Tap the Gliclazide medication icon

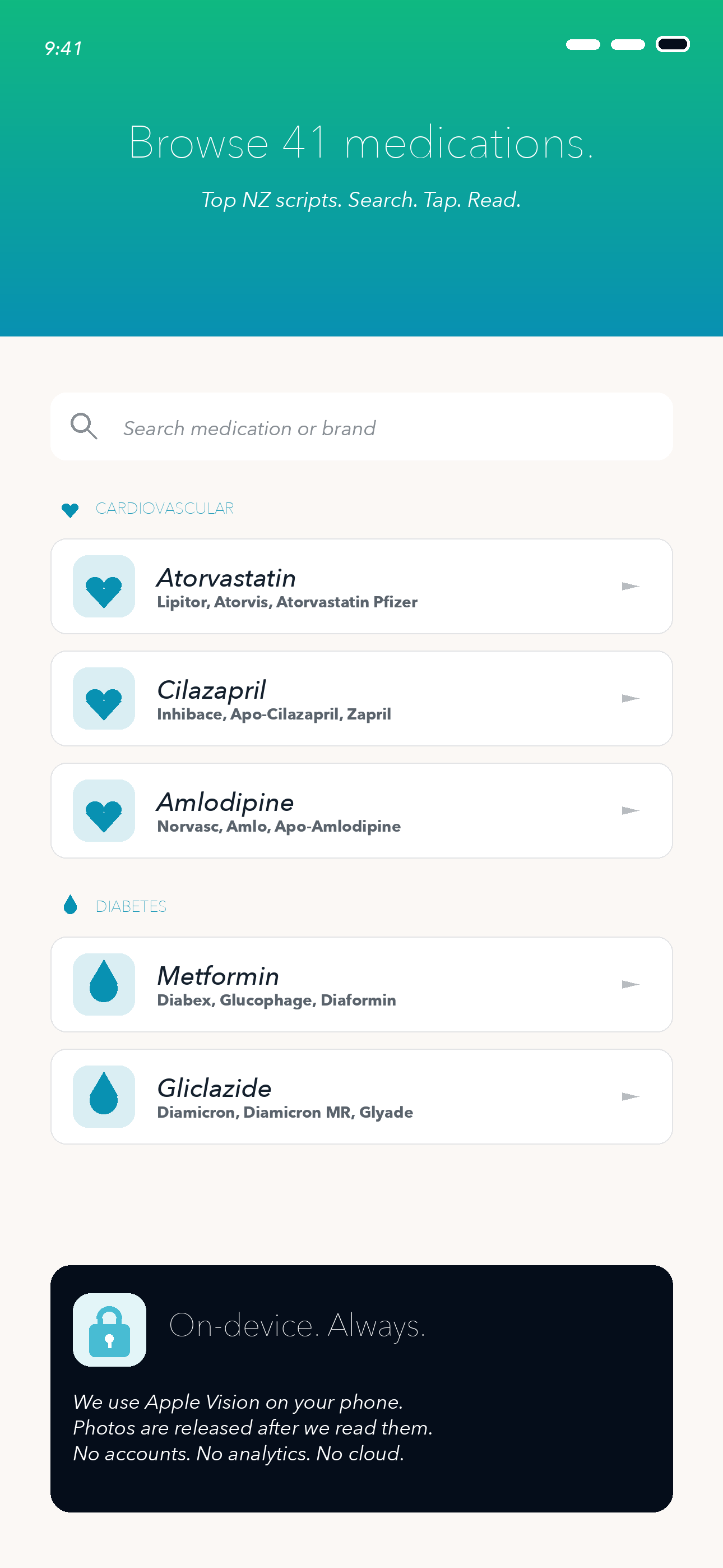tap(103, 1097)
